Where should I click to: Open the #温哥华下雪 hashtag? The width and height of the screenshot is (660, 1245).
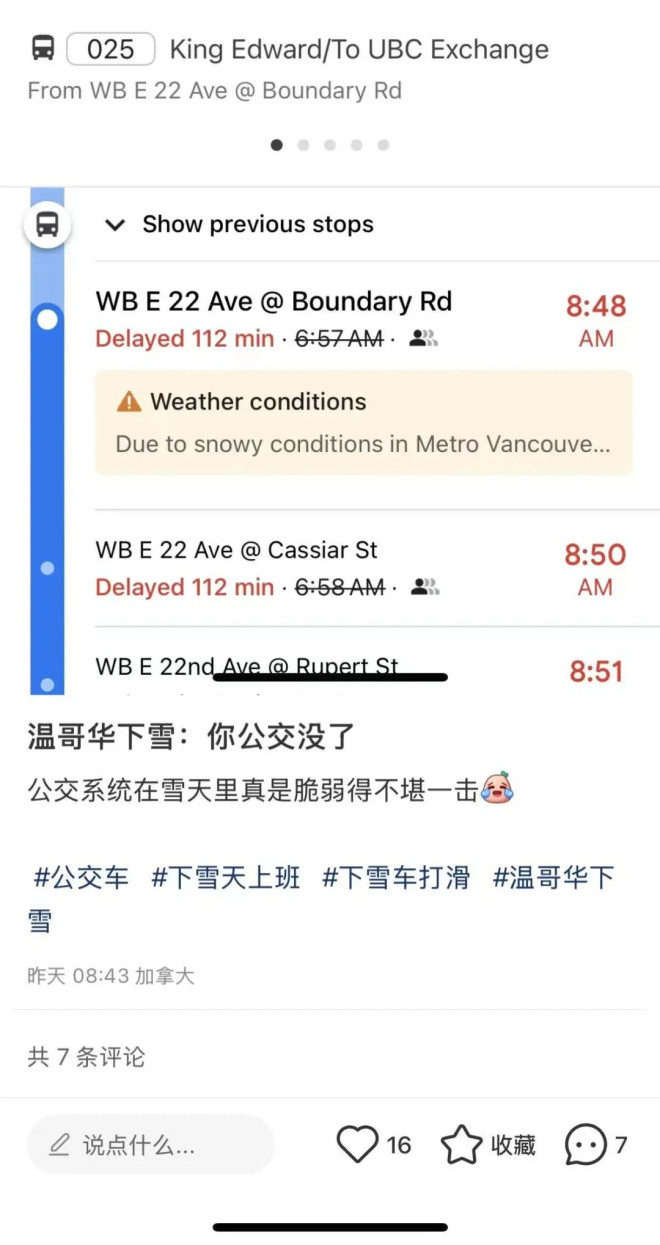(553, 878)
